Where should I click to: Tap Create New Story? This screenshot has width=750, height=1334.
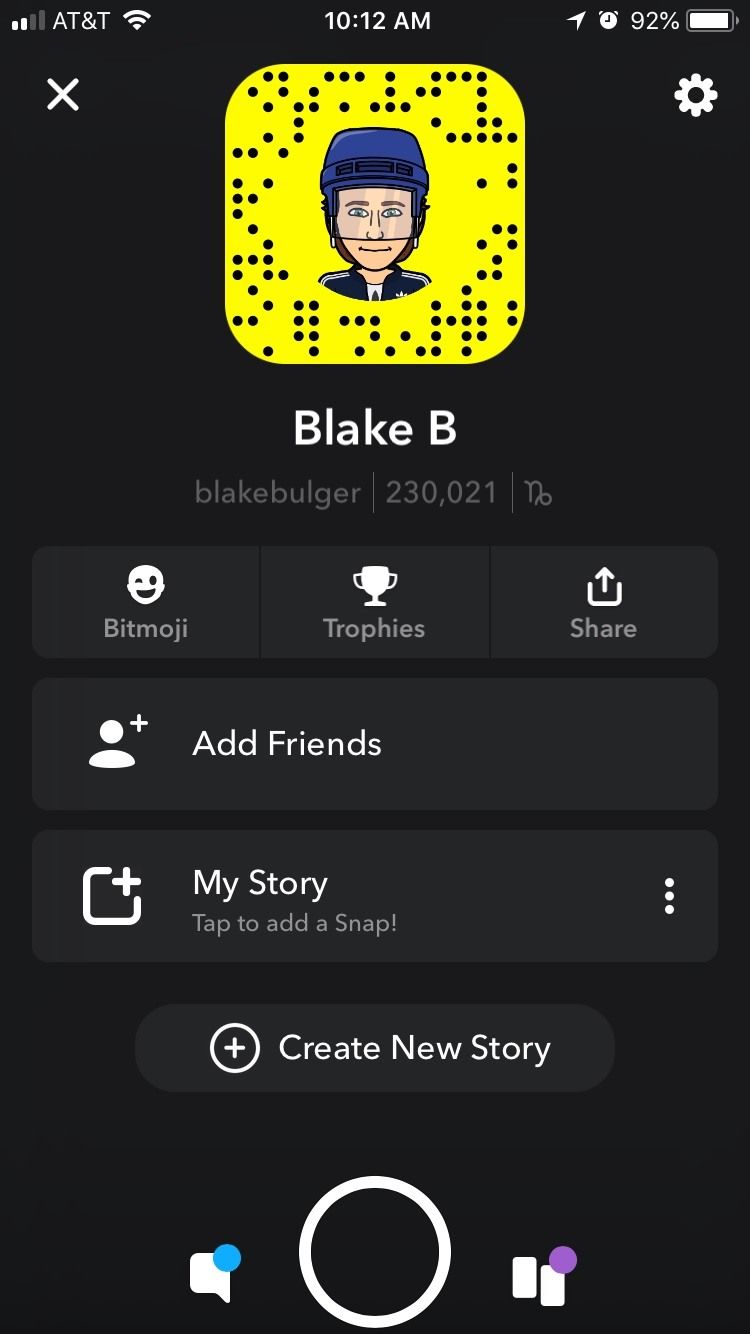375,1048
